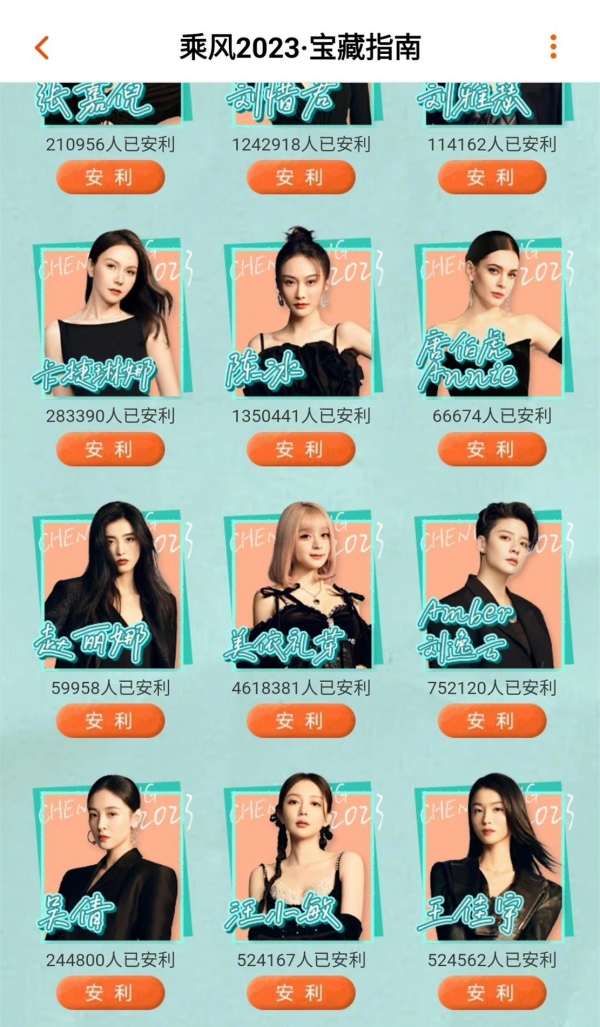The width and height of the screenshot is (600, 1027).
Task: Recommend 美依礼芽 via the 安利 button
Action: click(x=301, y=721)
